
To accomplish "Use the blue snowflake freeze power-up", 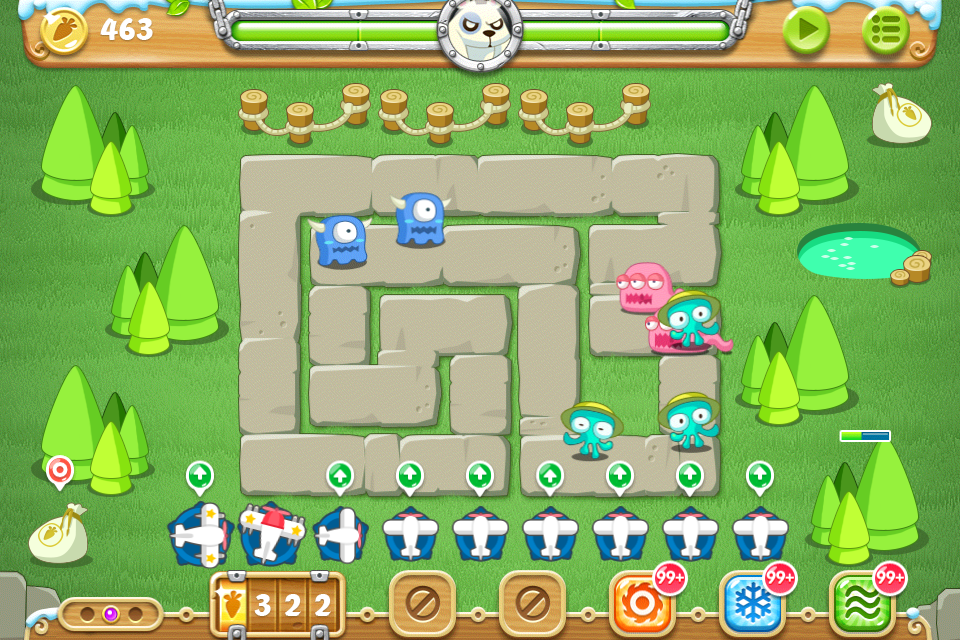I will pos(751,603).
